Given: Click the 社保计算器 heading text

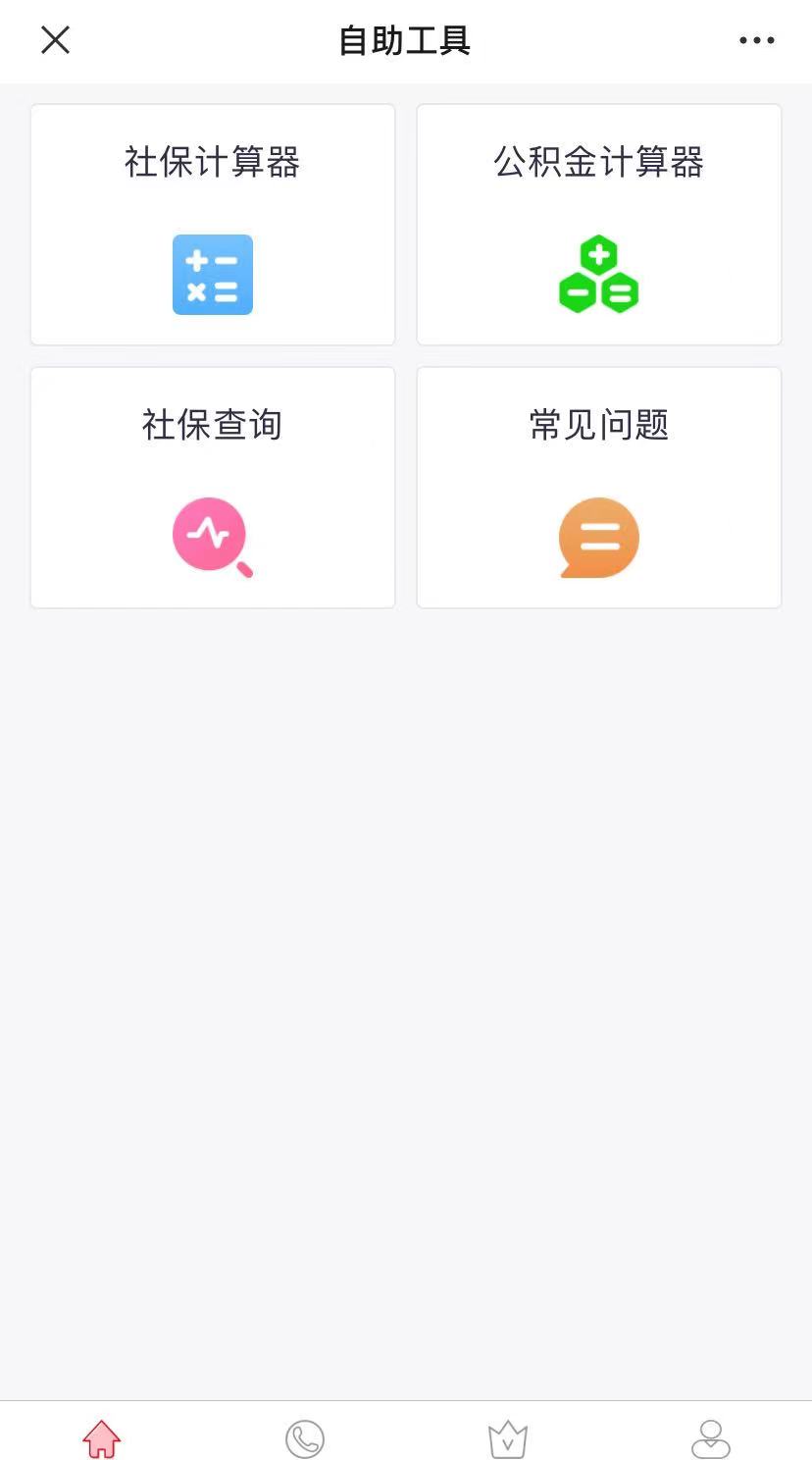Looking at the screenshot, I should (212, 162).
